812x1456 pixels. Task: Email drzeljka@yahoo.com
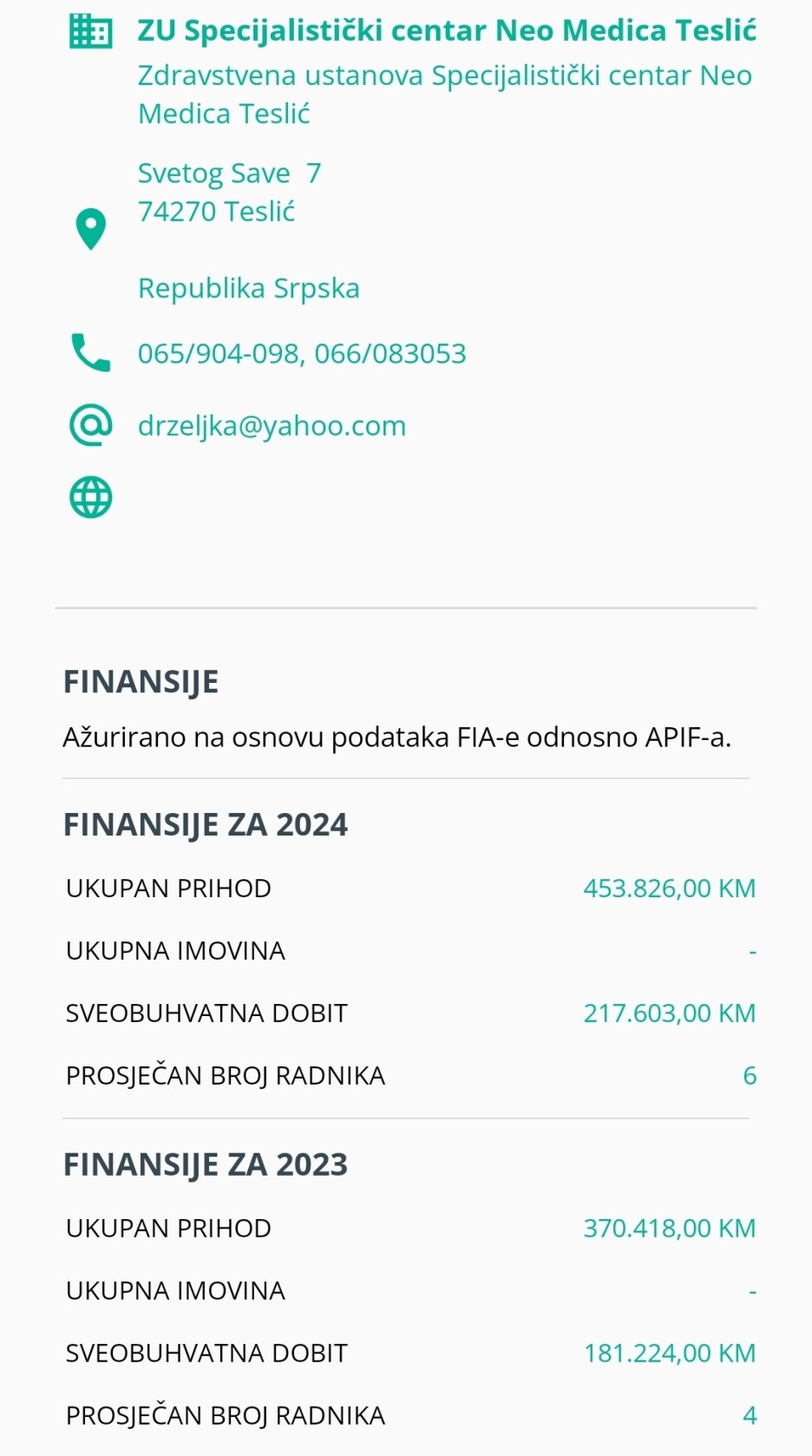click(x=272, y=426)
